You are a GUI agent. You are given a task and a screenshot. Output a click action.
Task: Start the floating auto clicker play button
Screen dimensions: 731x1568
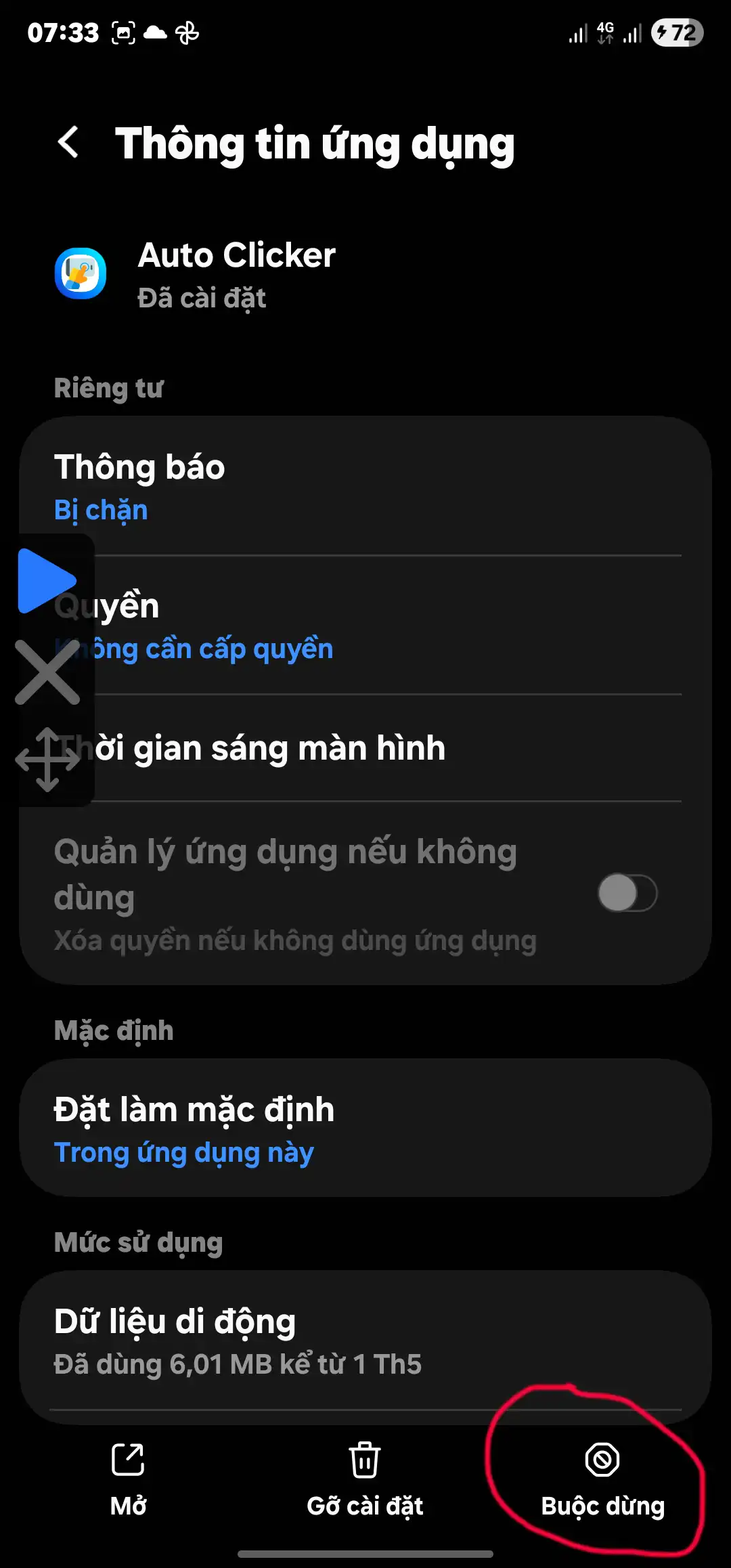(x=47, y=581)
